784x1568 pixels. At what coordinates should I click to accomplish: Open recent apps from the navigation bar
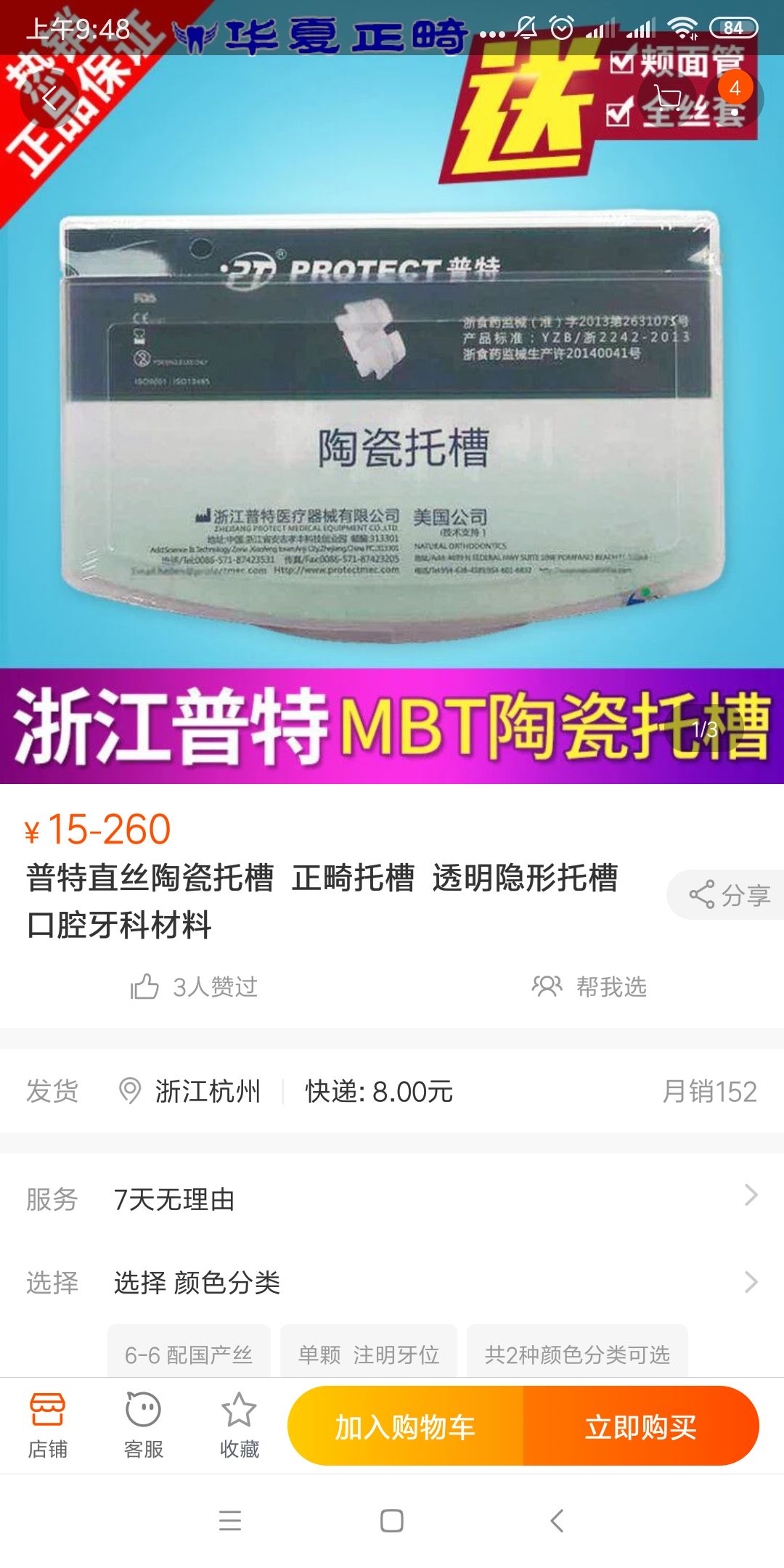[x=230, y=1521]
